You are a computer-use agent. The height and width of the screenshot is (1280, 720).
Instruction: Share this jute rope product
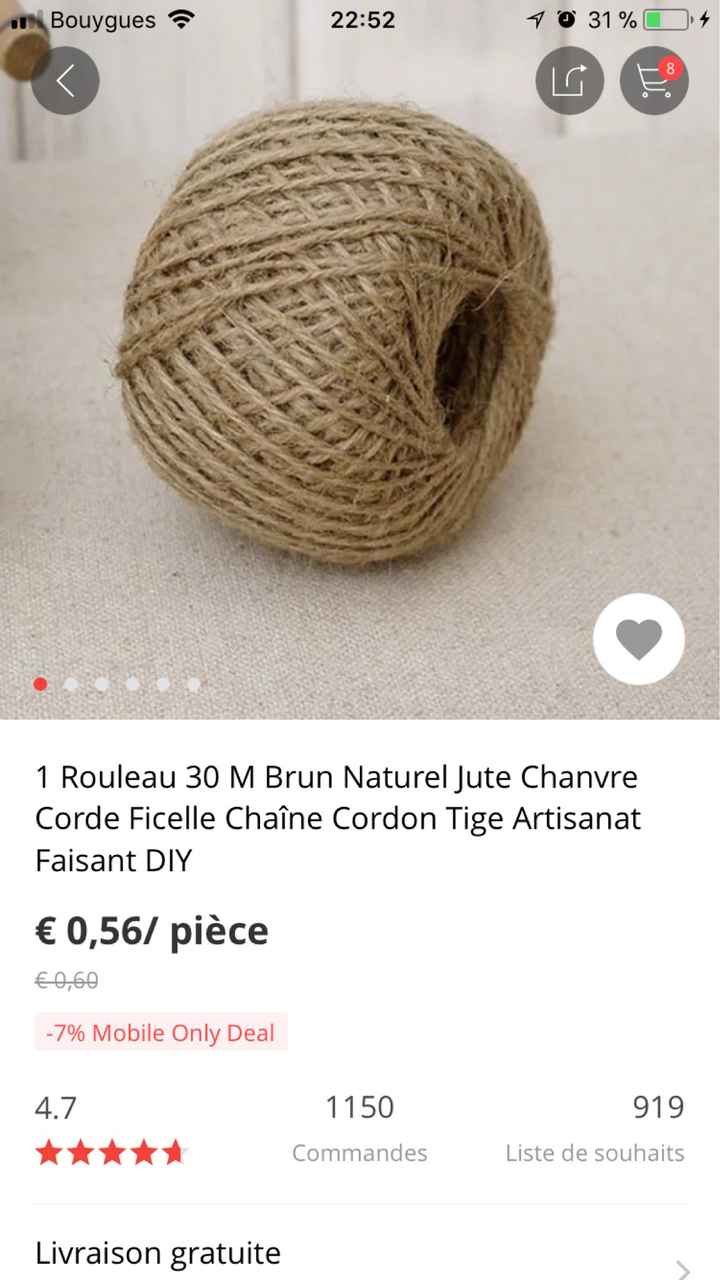[x=569, y=80]
